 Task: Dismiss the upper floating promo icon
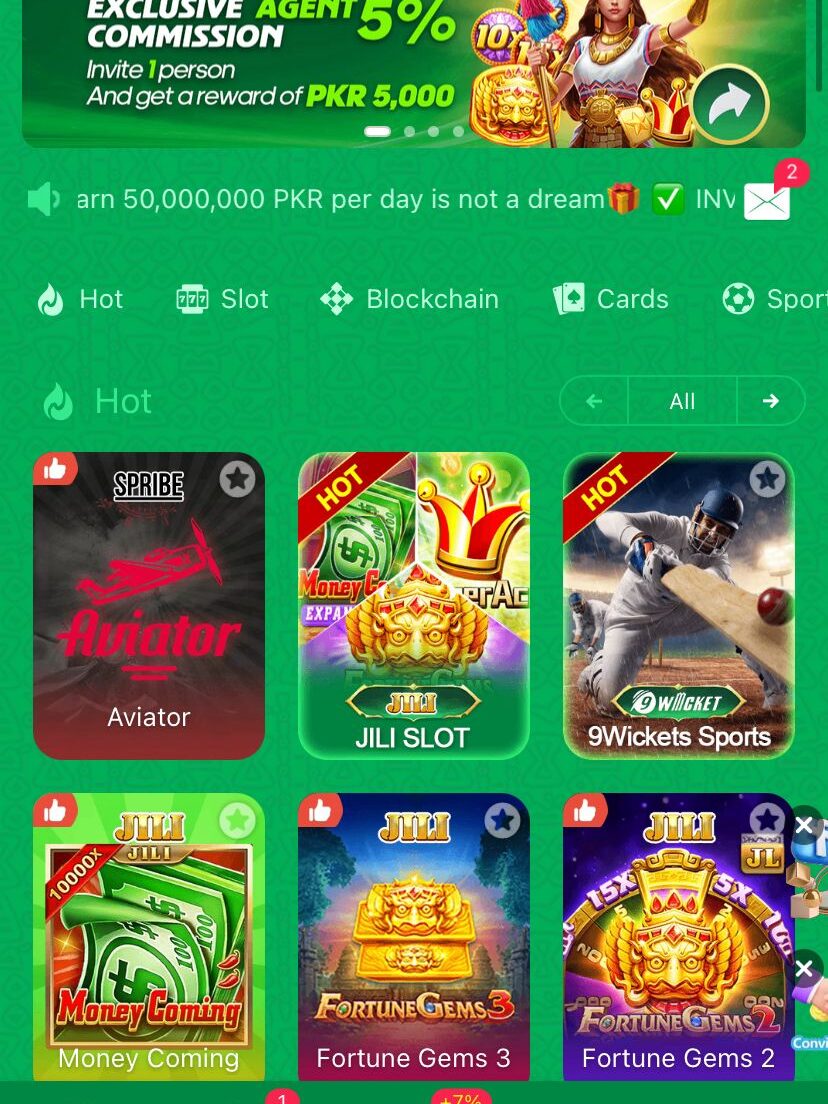pos(805,826)
